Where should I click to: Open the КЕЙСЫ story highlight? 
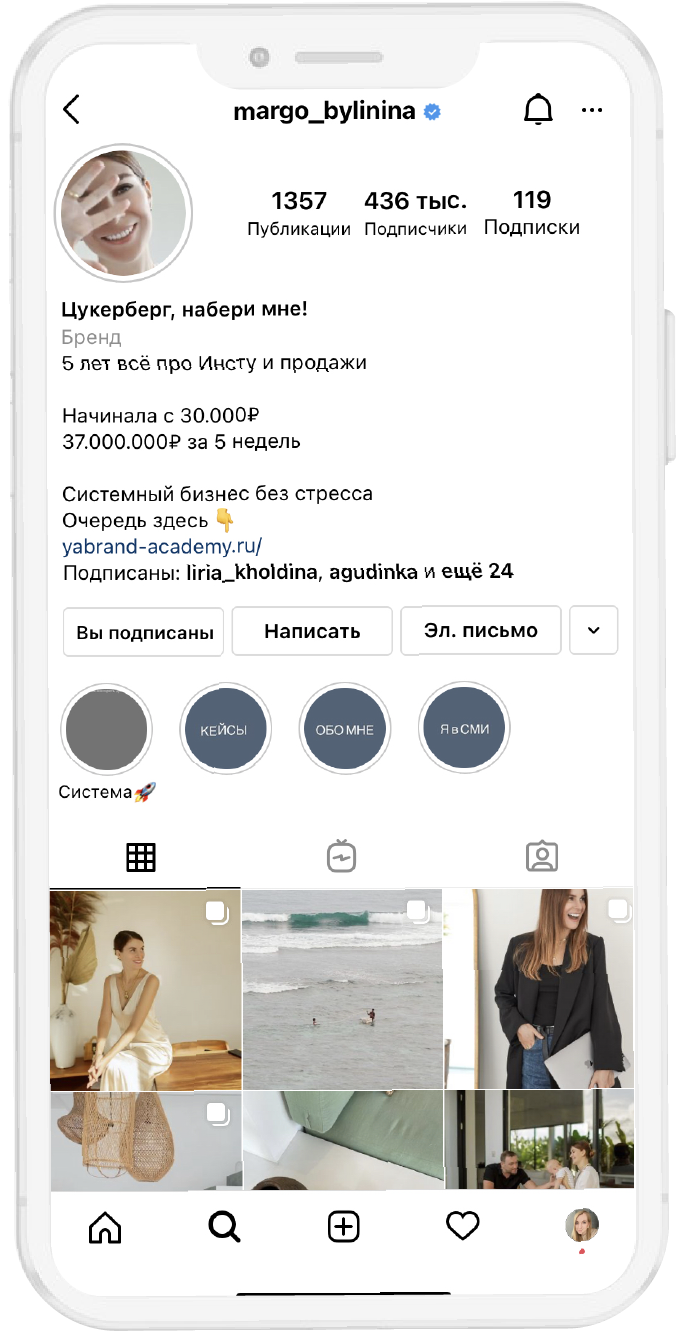[x=224, y=730]
